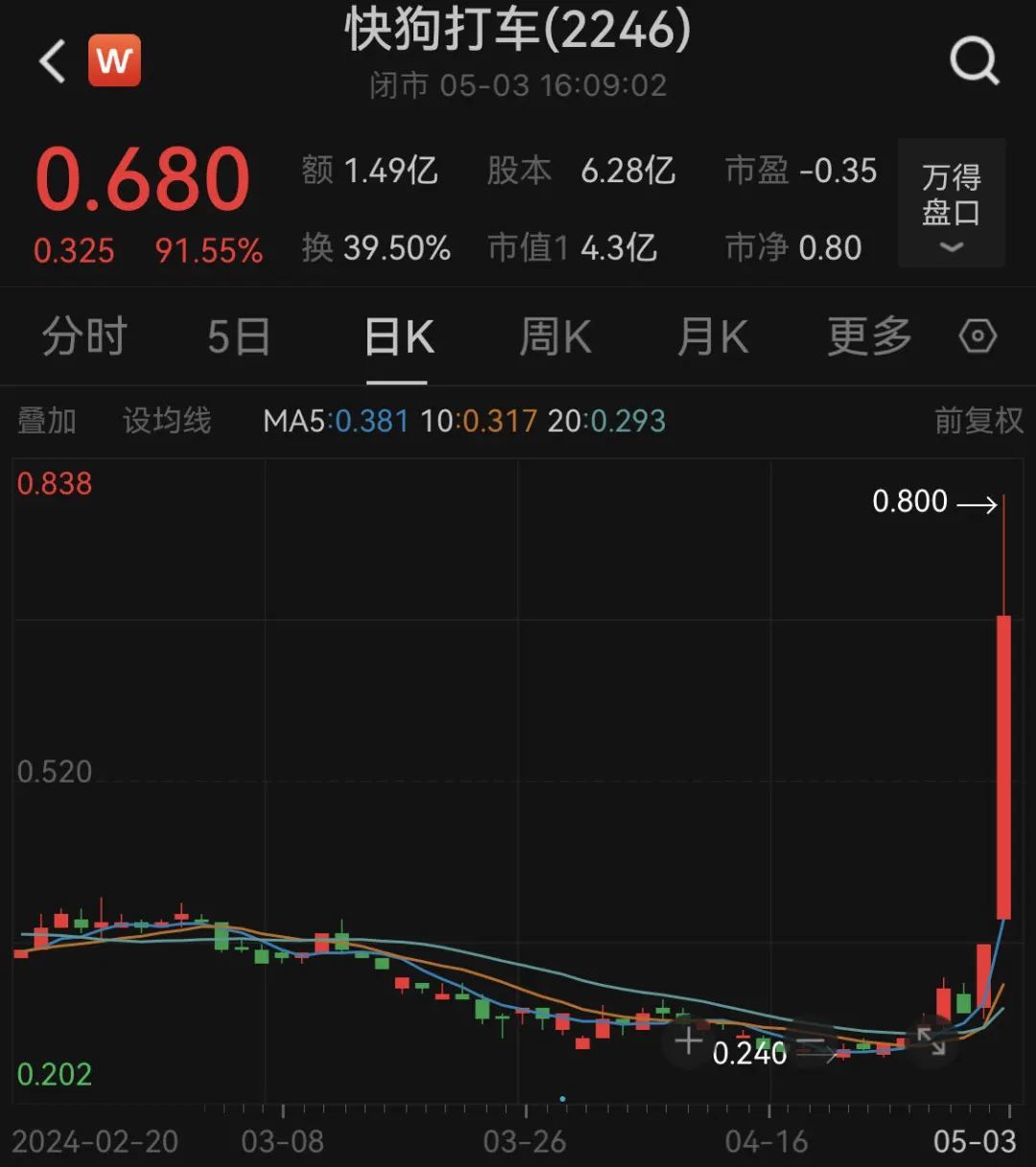Open 设均线 moving average settings
This screenshot has height=1167, width=1036.
pyautogui.click(x=166, y=421)
